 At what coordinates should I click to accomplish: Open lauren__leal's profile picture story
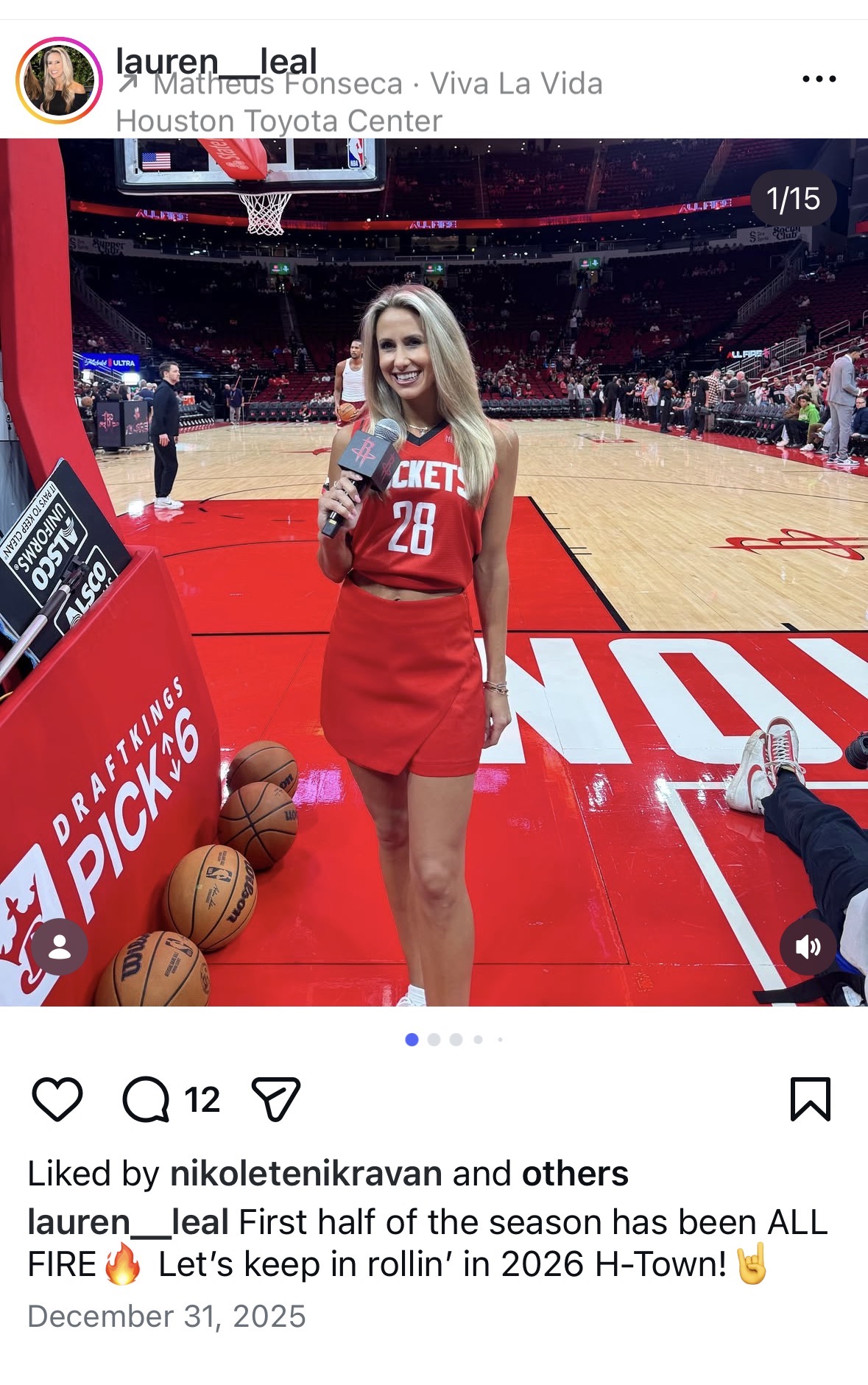59,80
